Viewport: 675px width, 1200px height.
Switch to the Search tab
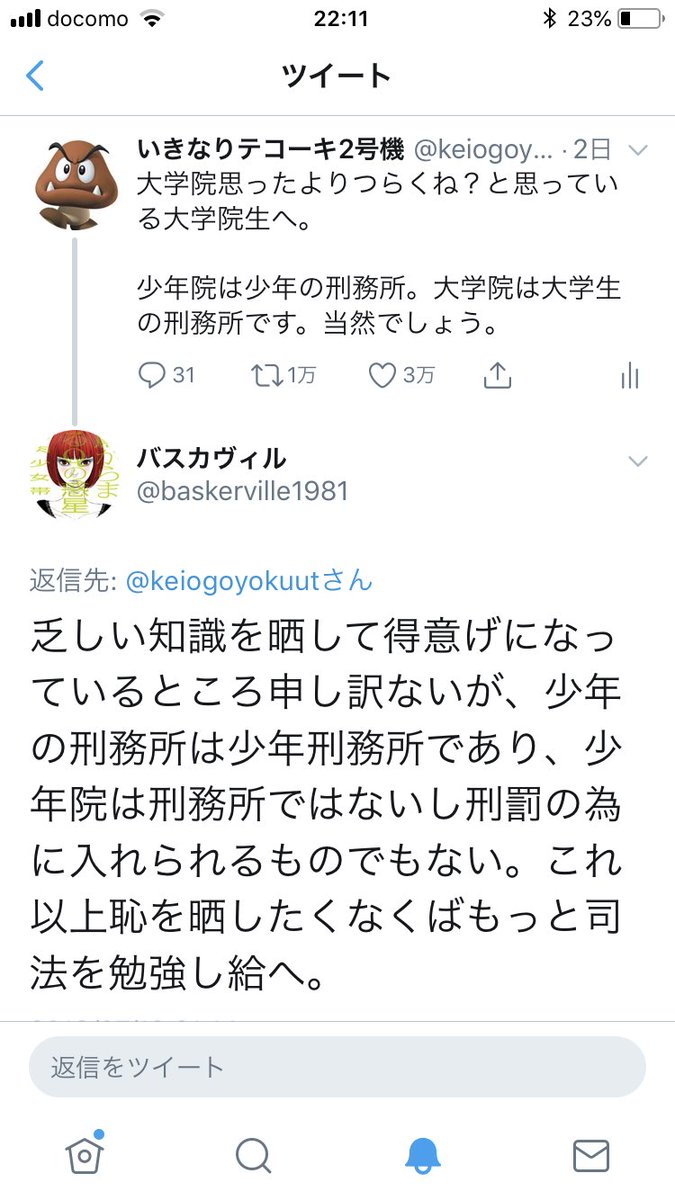point(254,1156)
